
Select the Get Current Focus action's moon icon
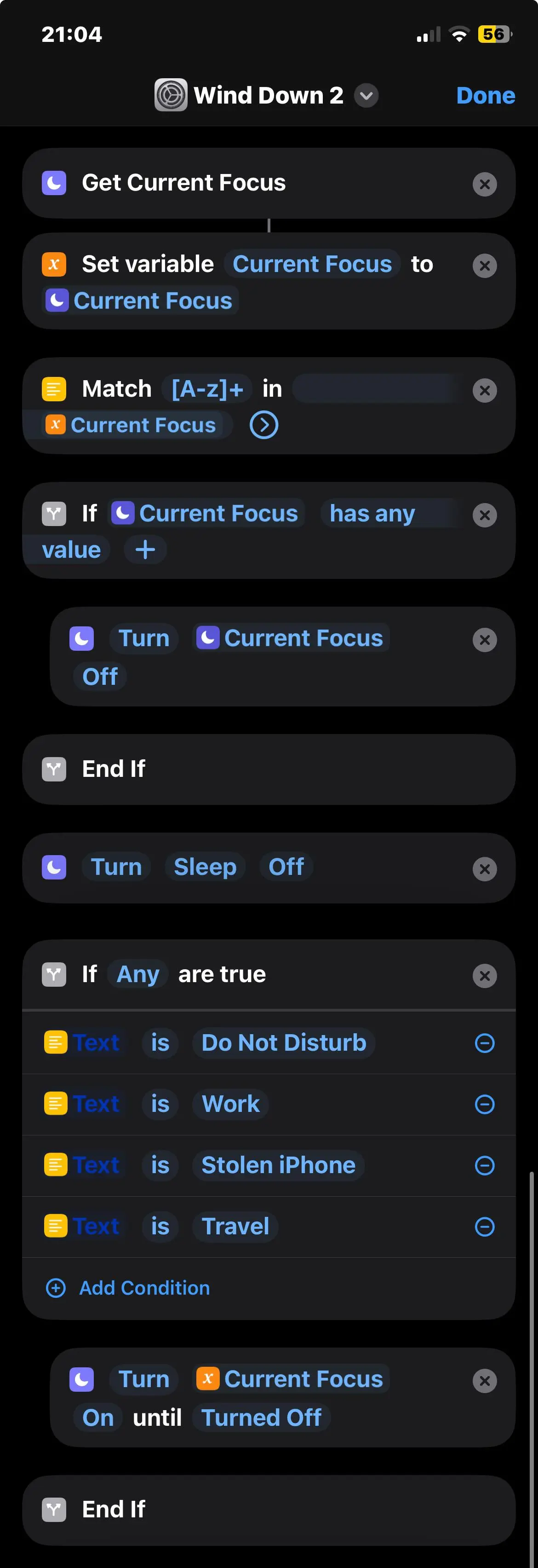pos(54,183)
